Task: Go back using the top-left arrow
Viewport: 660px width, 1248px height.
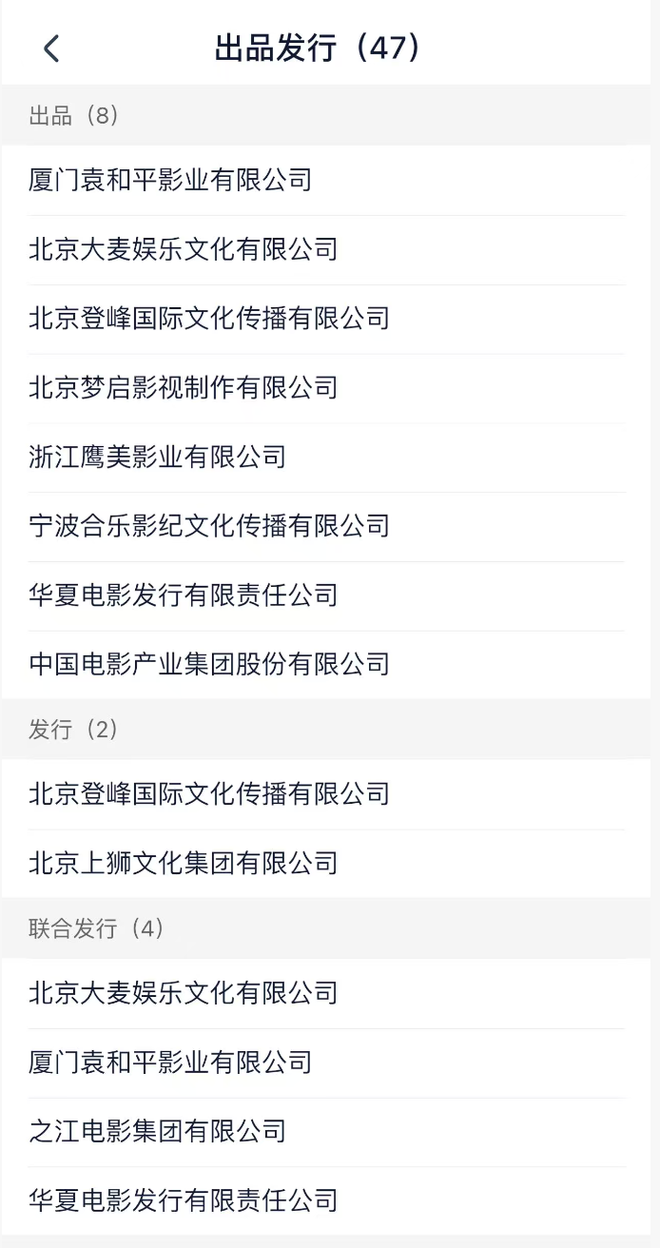Action: pyautogui.click(x=51, y=48)
